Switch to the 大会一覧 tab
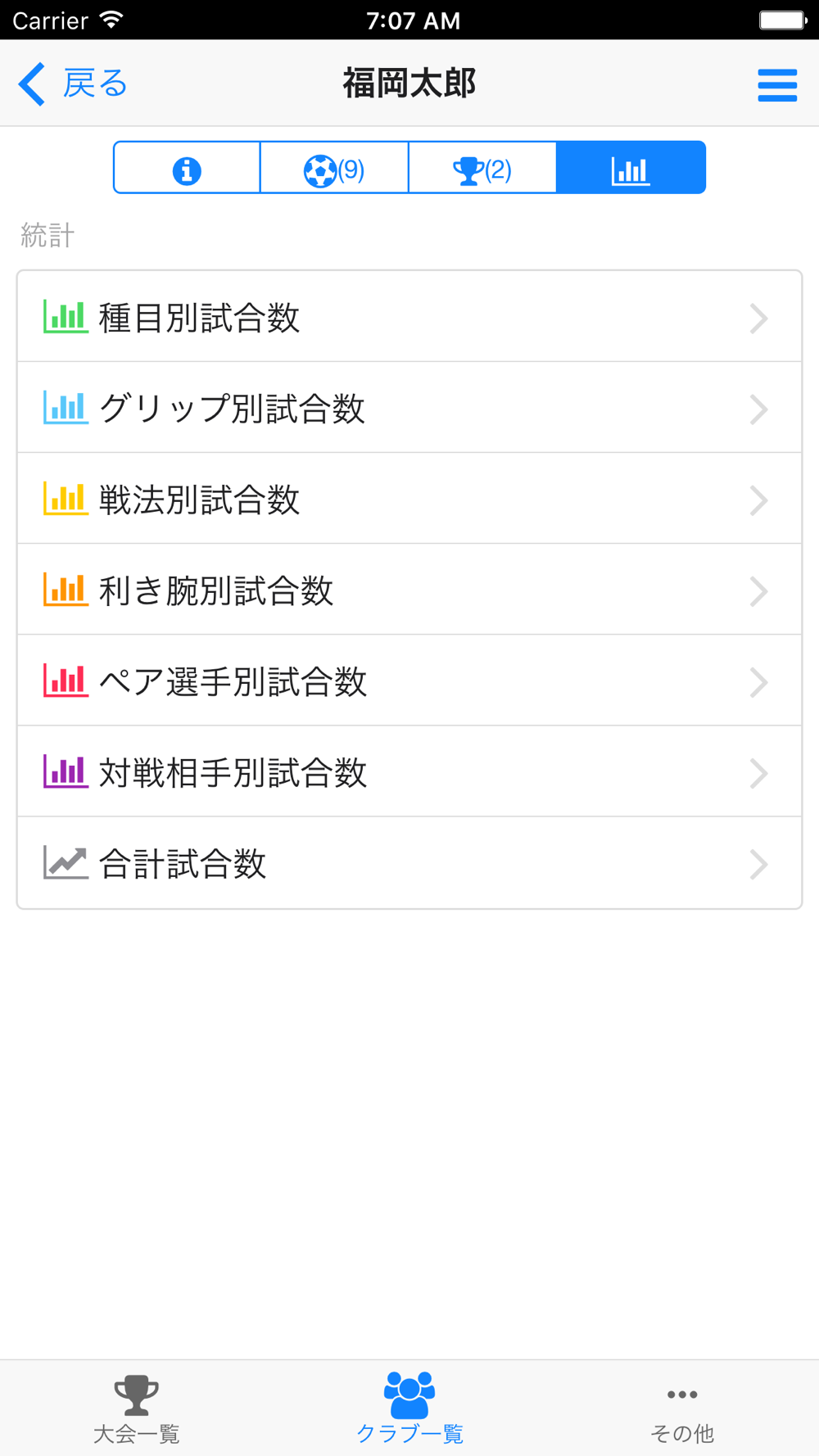Image resolution: width=819 pixels, height=1456 pixels. point(136,1409)
